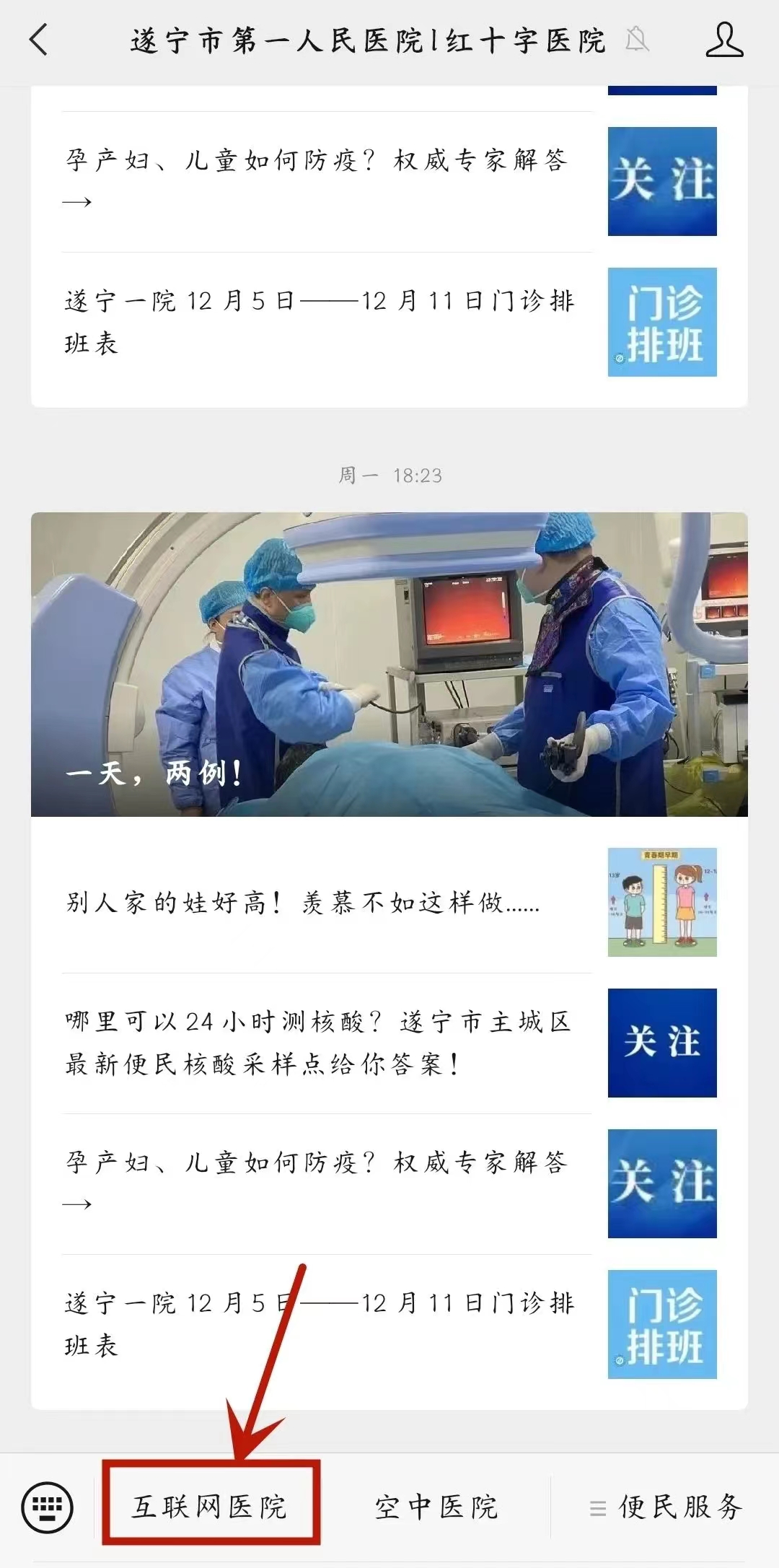Expand the 便民服务 menu
Image resolution: width=779 pixels, height=1568 pixels.
[x=665, y=1507]
